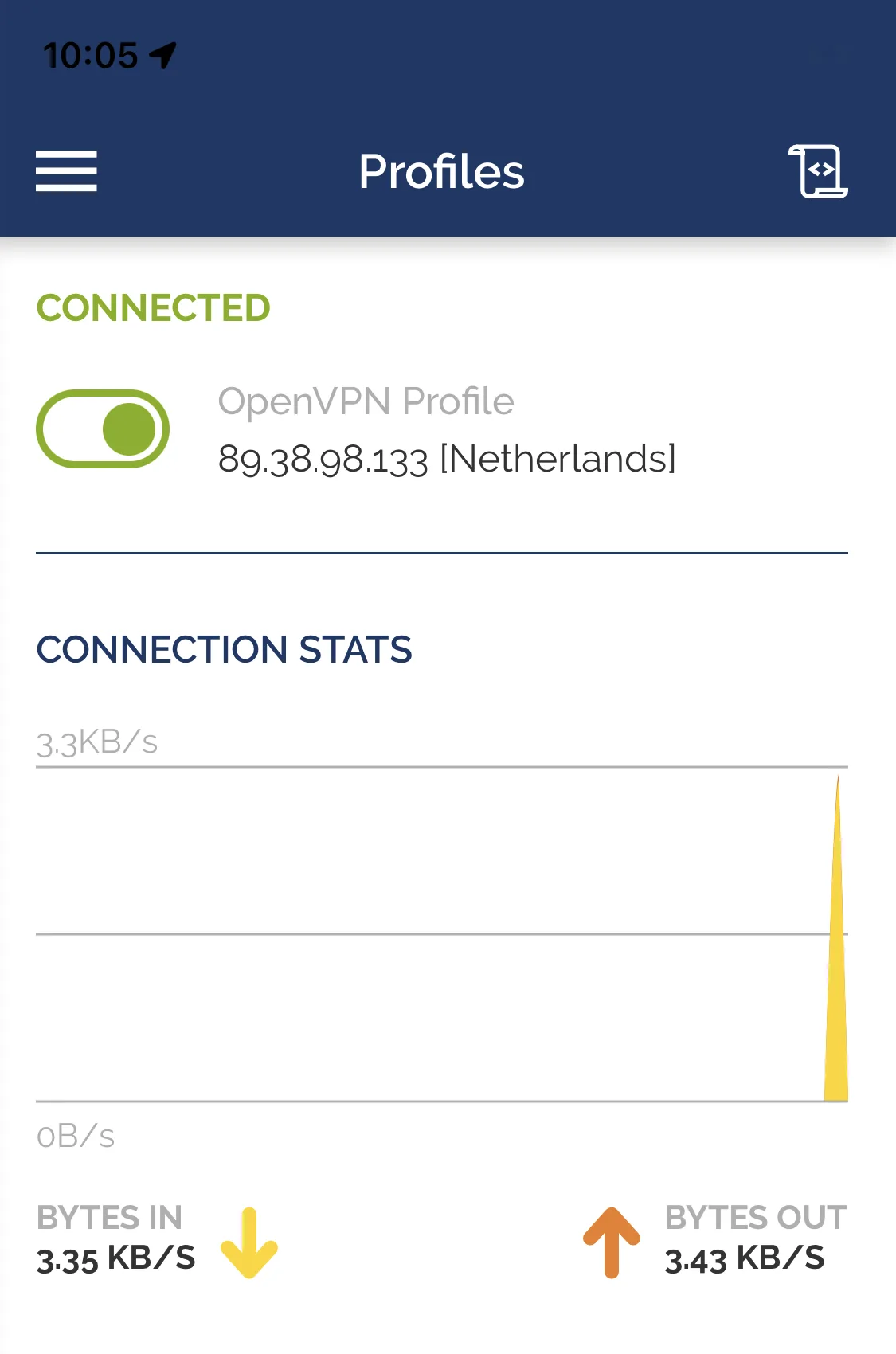Open the navigation menu via hamburger icon
Viewport: 896px width, 1354px height.
pyautogui.click(x=67, y=170)
